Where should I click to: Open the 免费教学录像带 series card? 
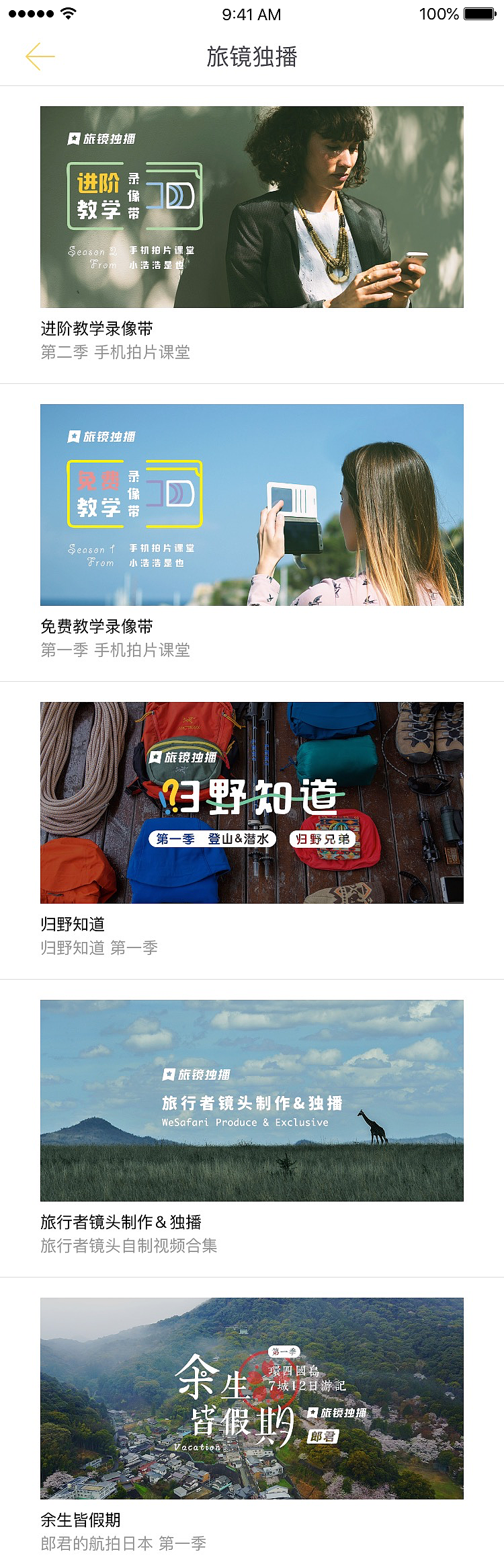(251, 505)
